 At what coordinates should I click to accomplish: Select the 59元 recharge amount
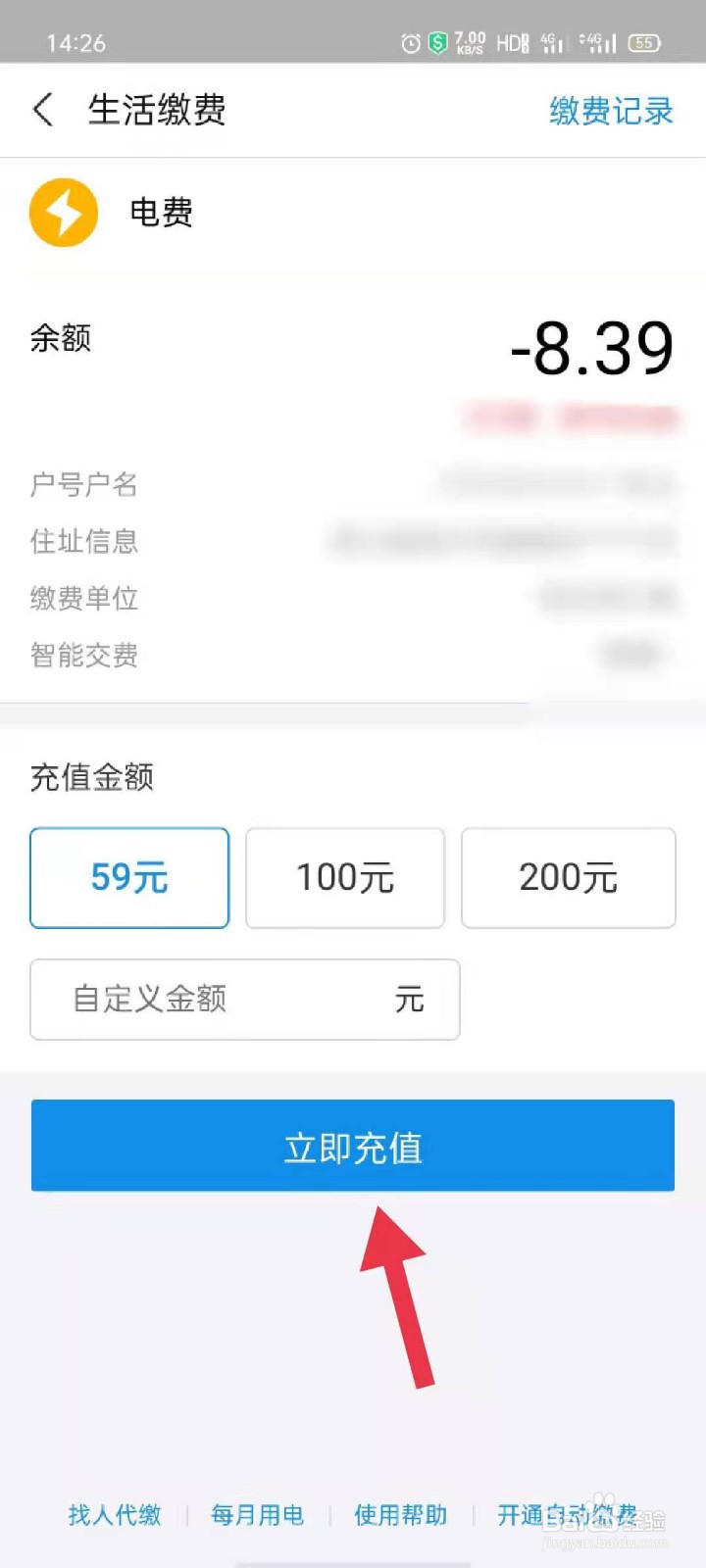coord(129,878)
